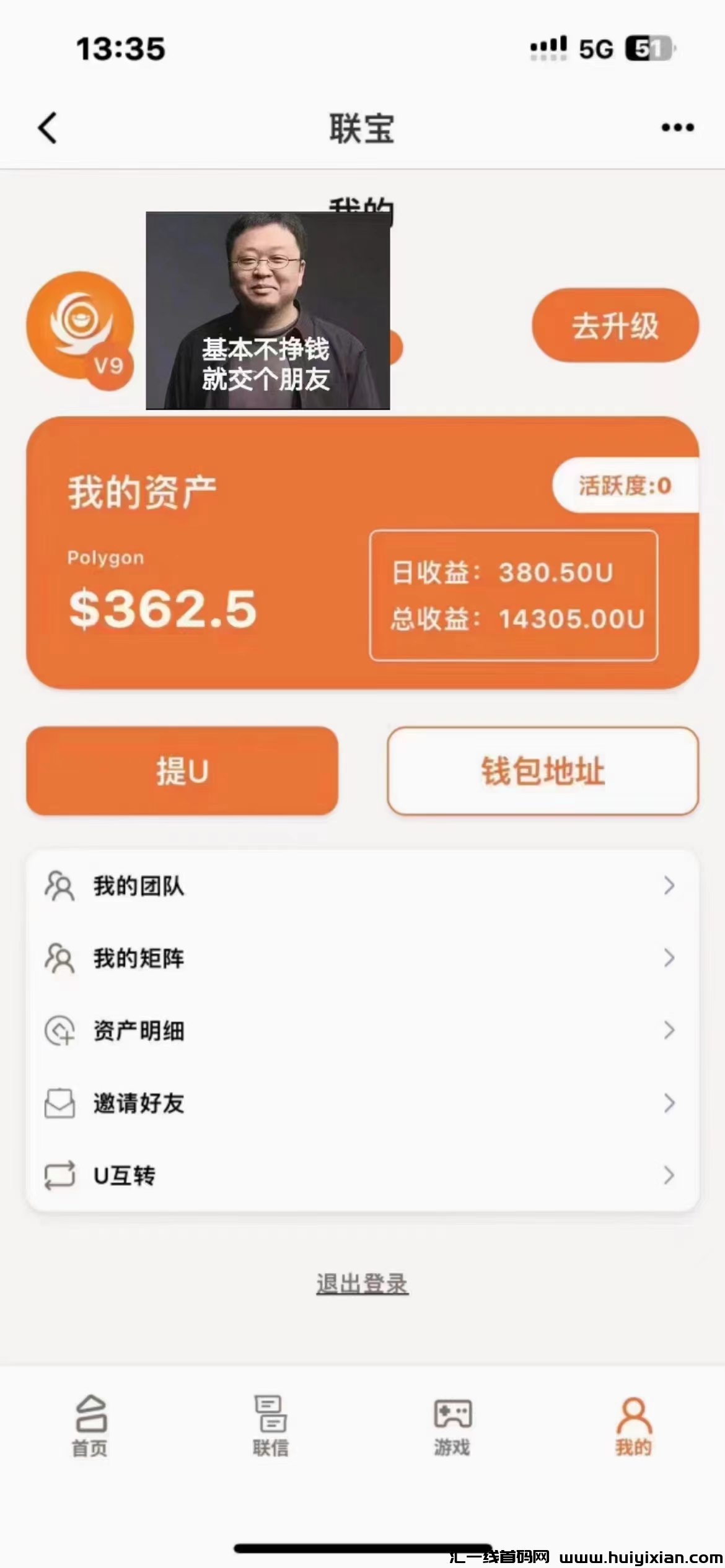The height and width of the screenshot is (1568, 725).
Task: Tap the 提U withdraw button
Action: click(182, 771)
